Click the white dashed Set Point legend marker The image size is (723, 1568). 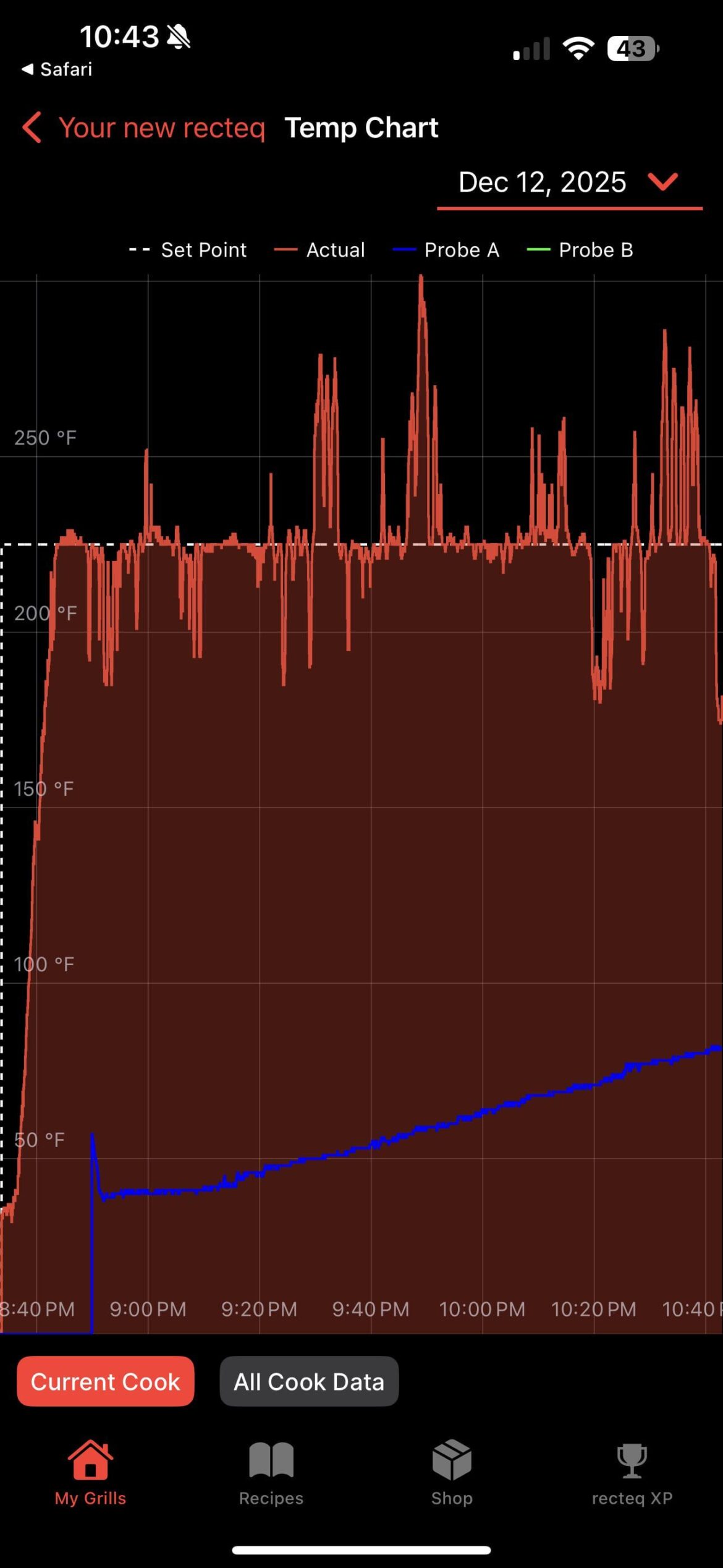pyautogui.click(x=140, y=250)
